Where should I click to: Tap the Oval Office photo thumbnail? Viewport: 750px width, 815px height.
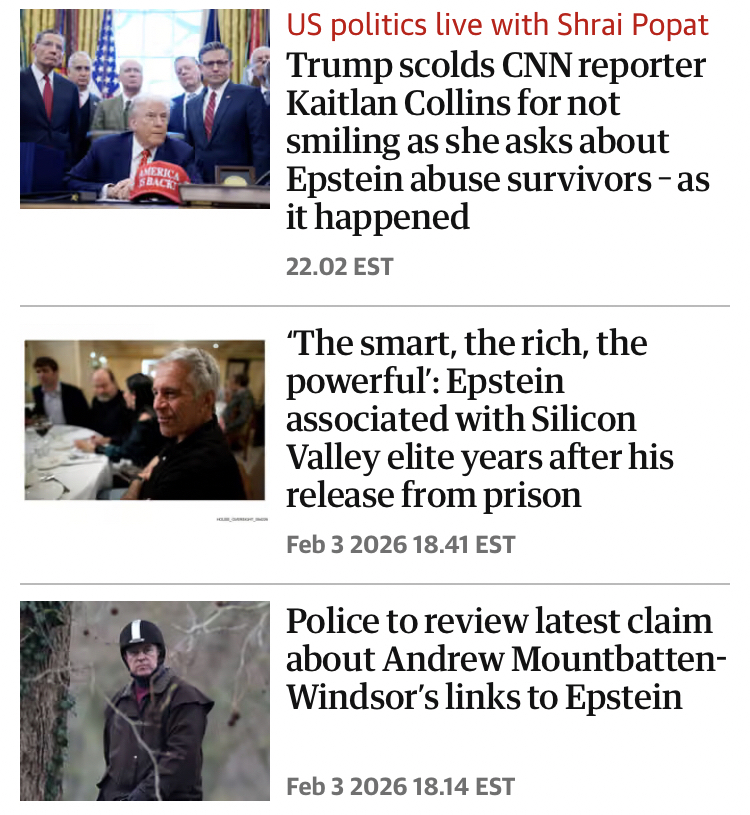pos(145,108)
